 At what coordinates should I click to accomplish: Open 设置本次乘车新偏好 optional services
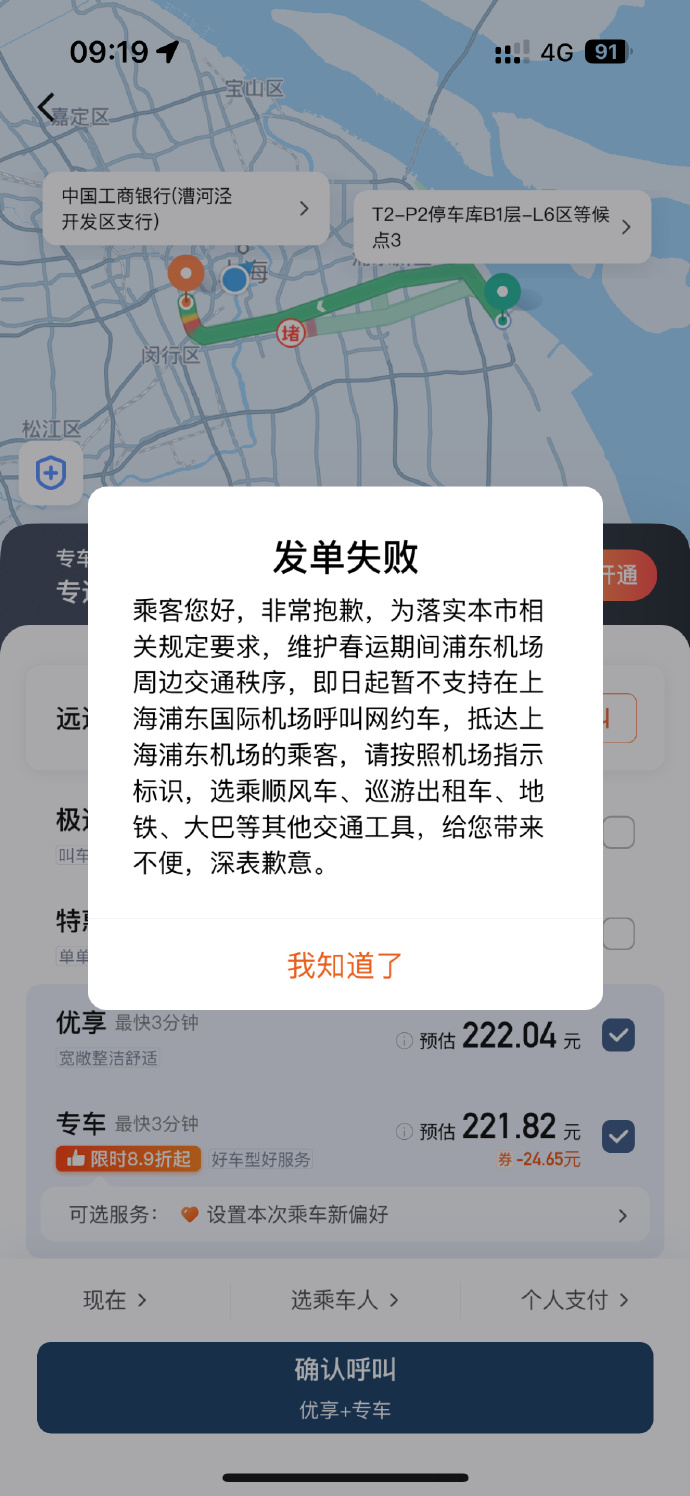(x=345, y=1215)
